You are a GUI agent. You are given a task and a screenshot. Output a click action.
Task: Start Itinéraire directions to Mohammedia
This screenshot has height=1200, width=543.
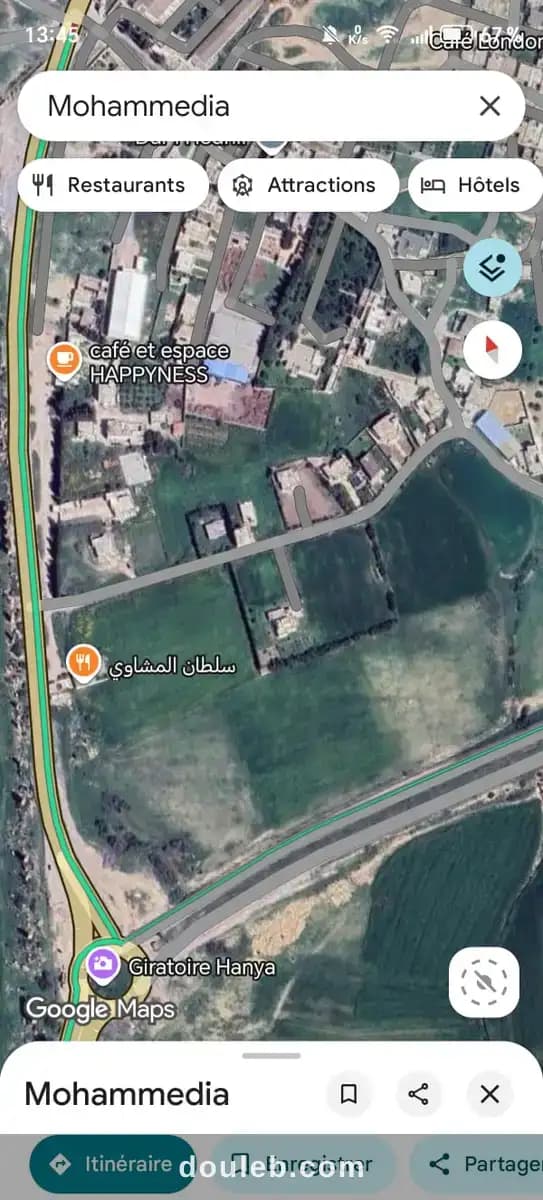click(112, 1165)
